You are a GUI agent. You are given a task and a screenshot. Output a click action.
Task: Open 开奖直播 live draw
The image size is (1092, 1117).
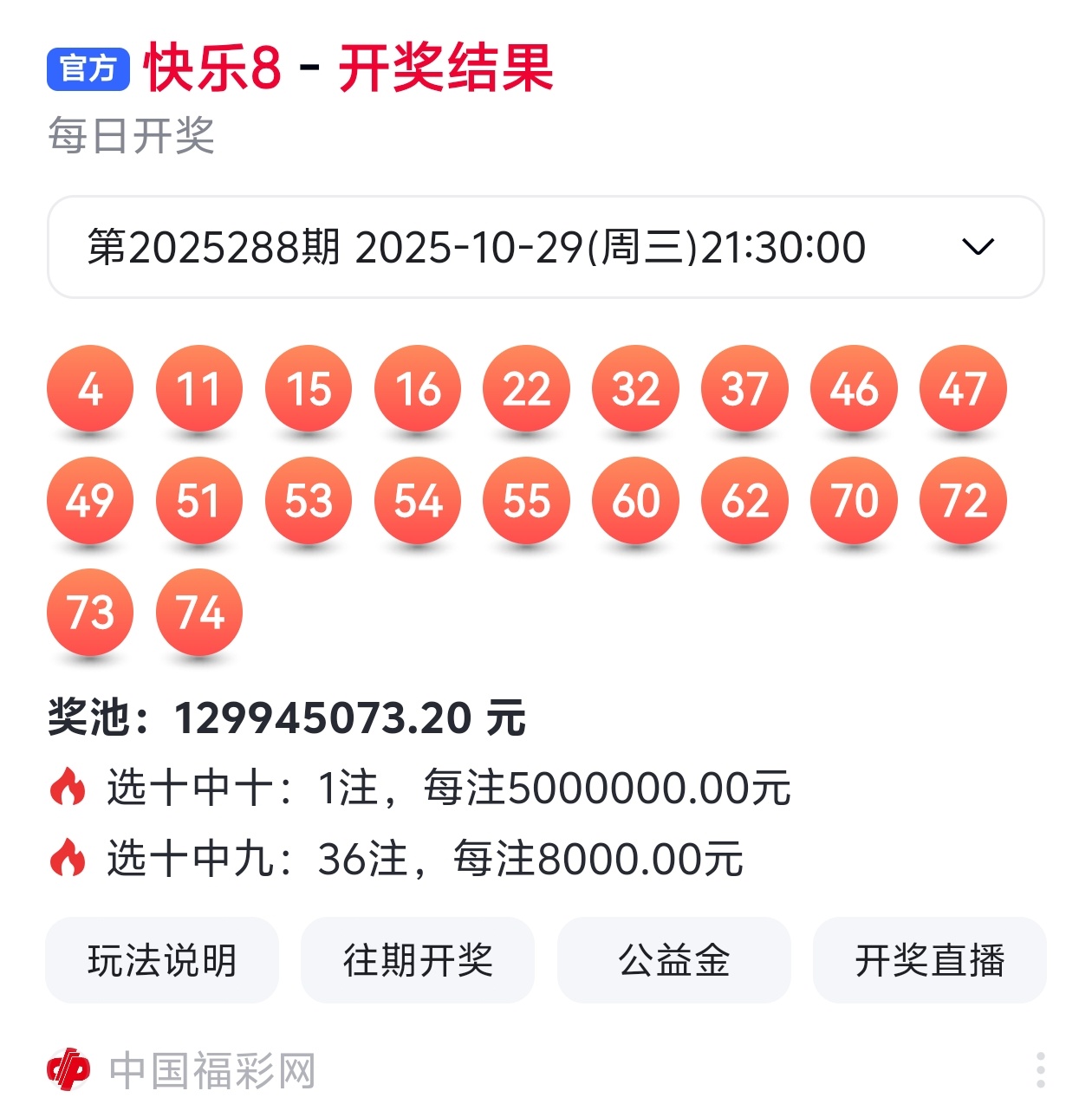(929, 960)
